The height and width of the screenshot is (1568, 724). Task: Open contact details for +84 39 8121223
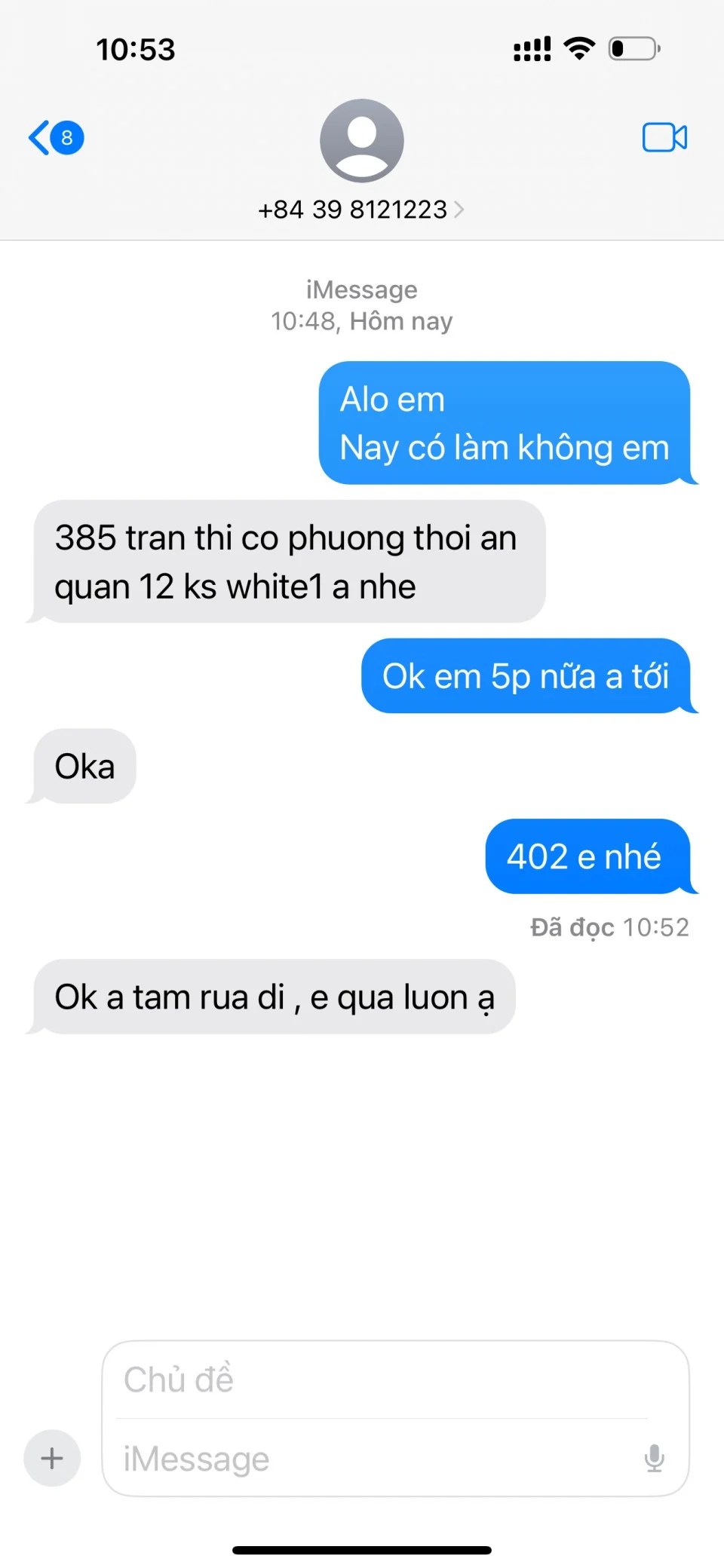[x=360, y=210]
